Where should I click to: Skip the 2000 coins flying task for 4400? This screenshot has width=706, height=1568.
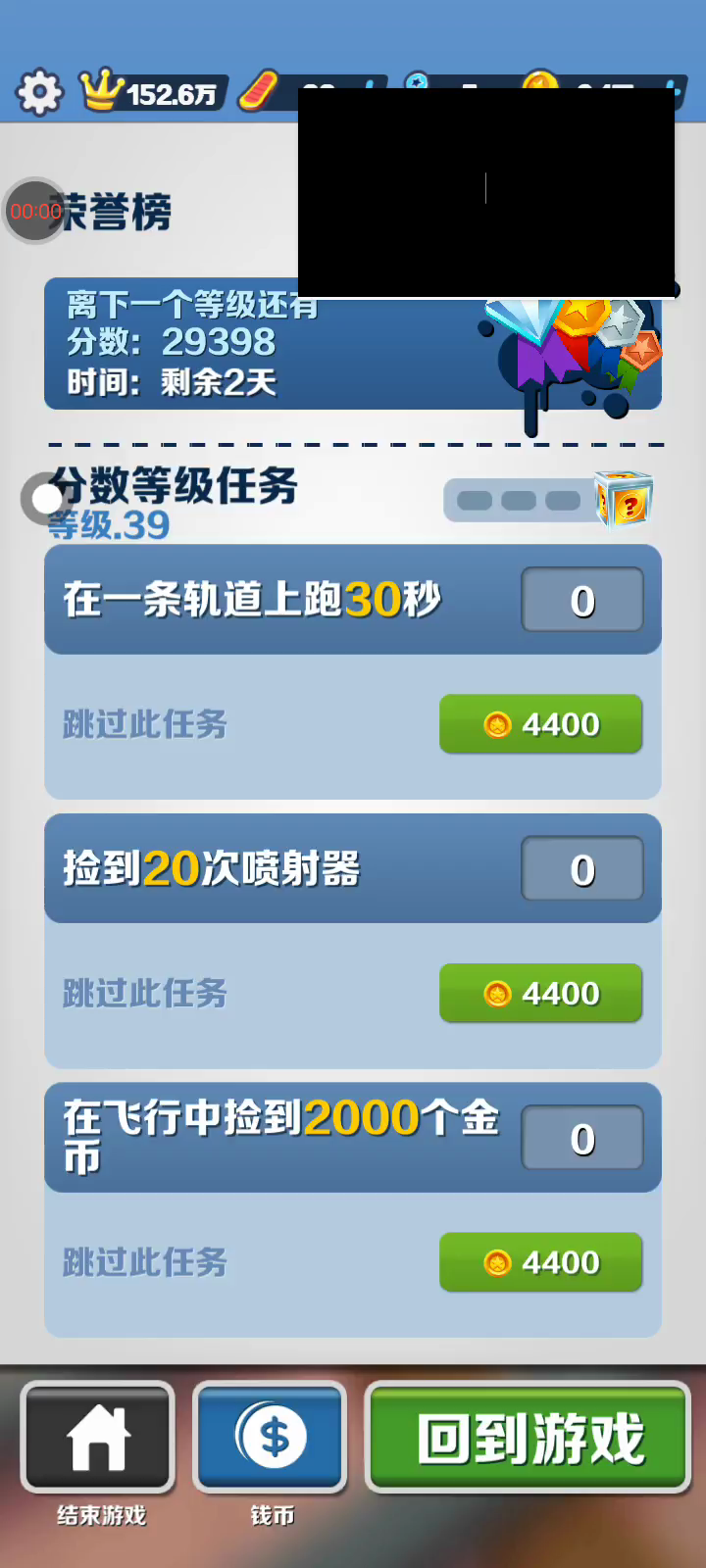click(x=540, y=1262)
